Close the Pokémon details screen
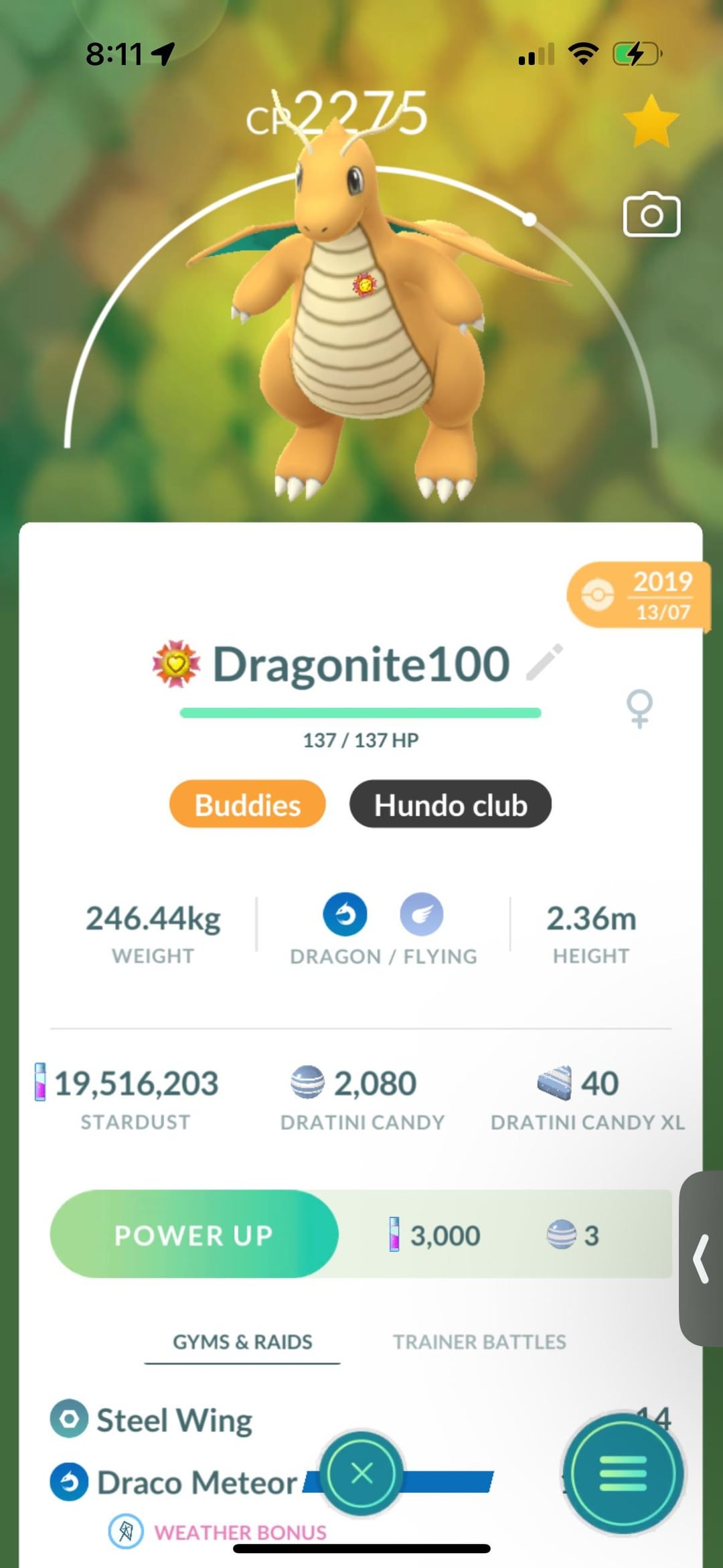 pyautogui.click(x=361, y=1473)
